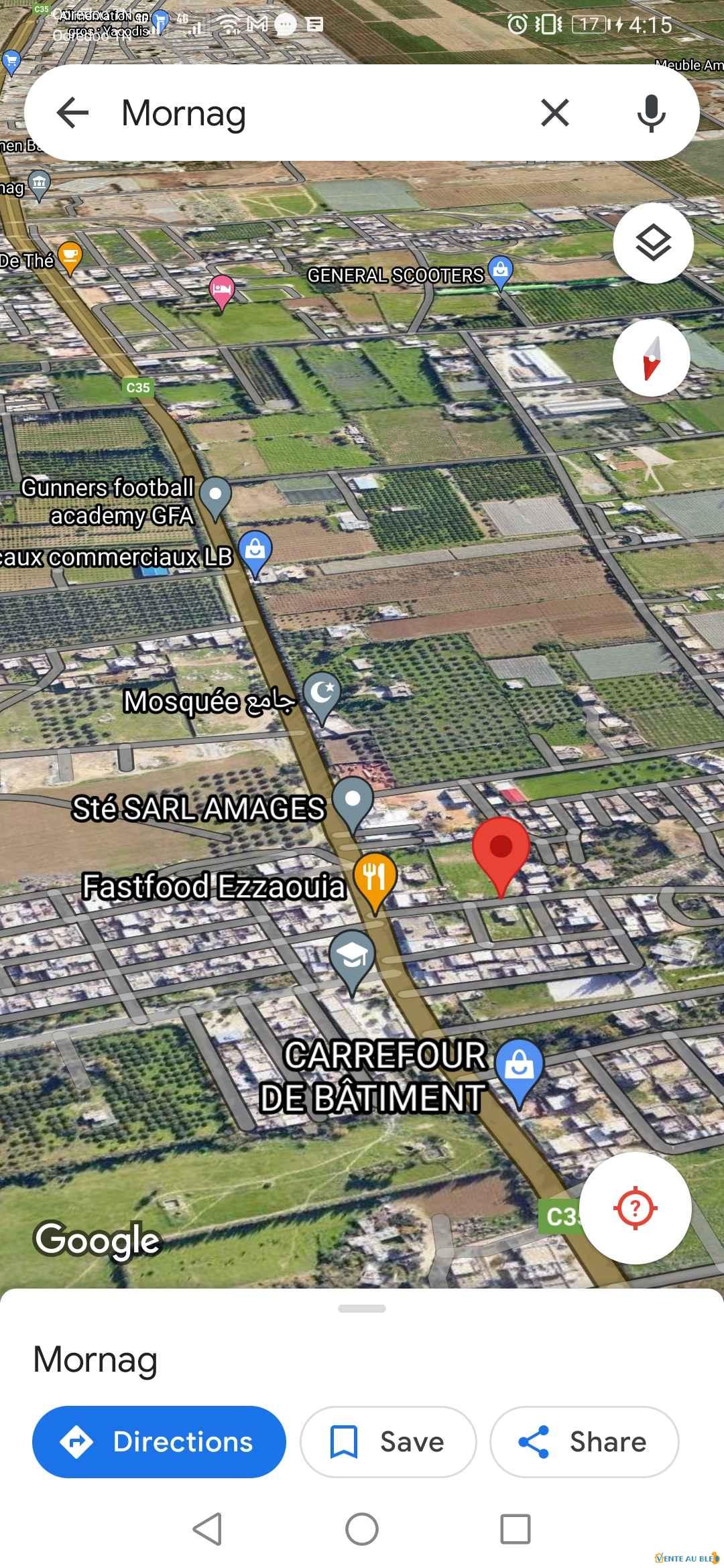724x1568 pixels.
Task: Open the Fastfood Ezzaouia restaurant pin
Action: point(375,878)
